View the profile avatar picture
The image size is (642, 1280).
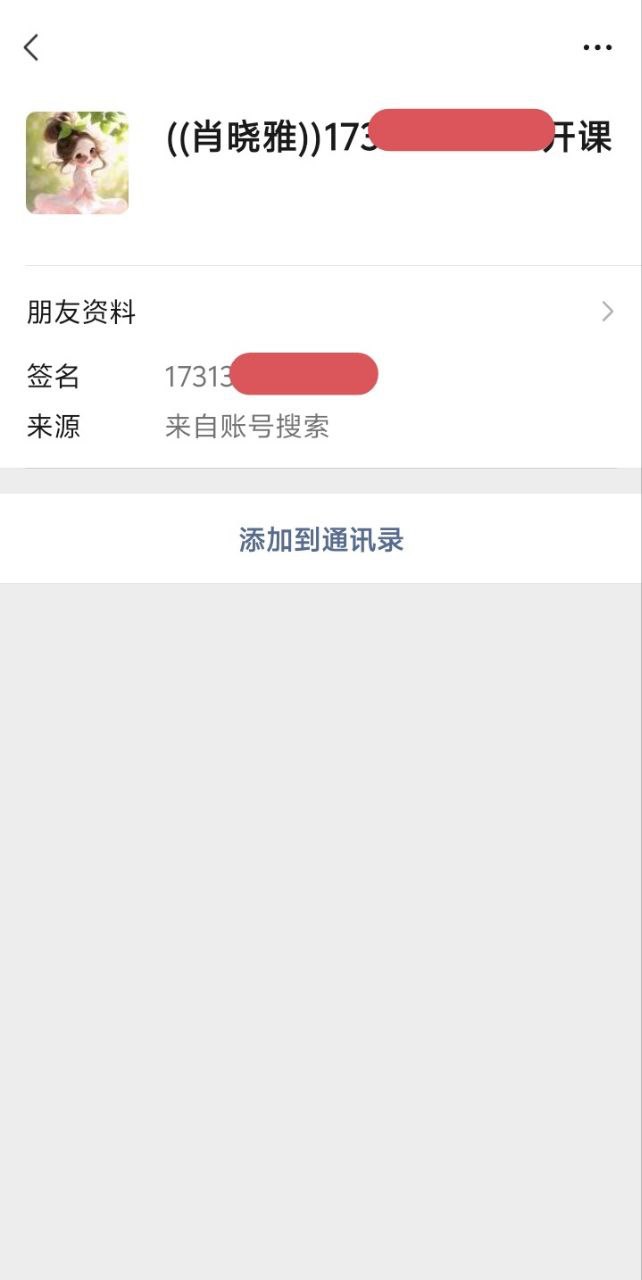tap(77, 163)
